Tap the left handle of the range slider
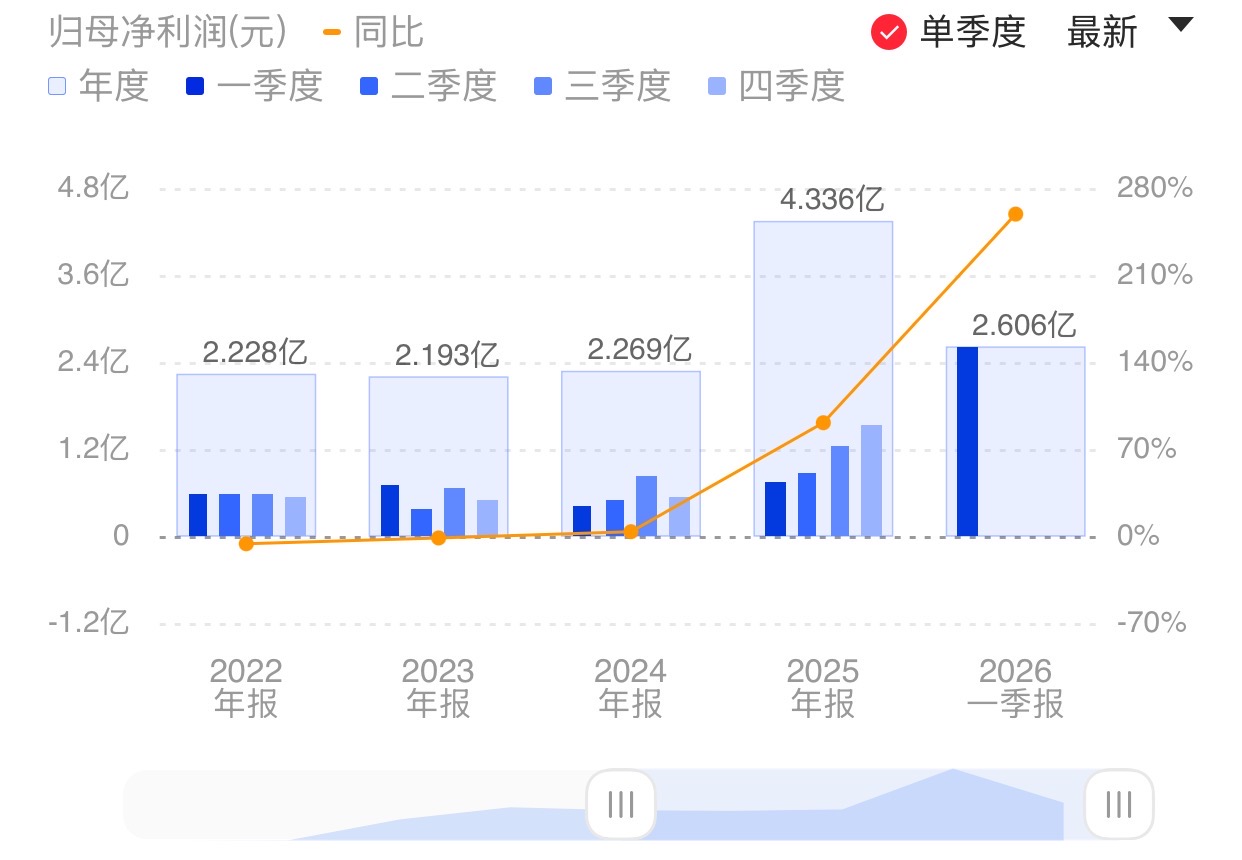 621,804
